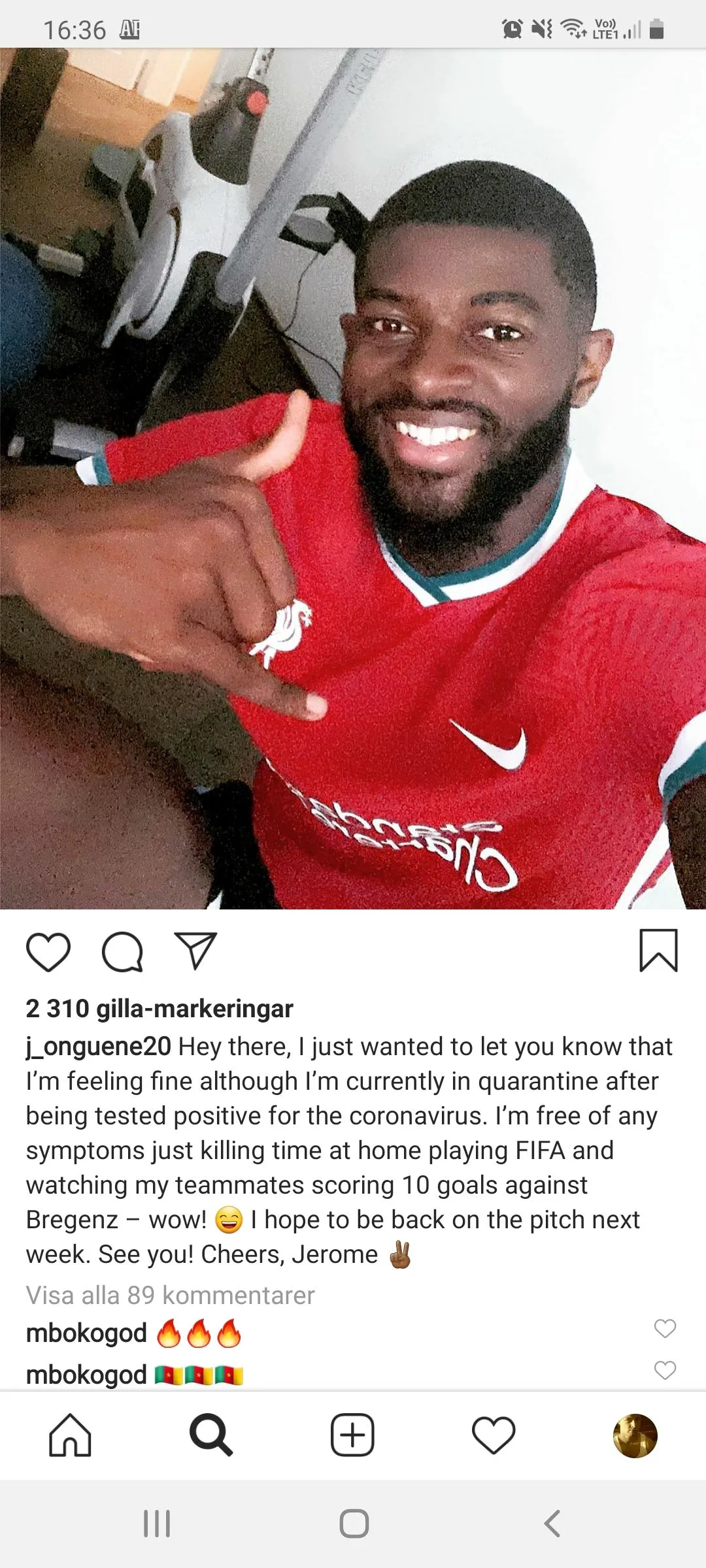
Task: Switch to the Search tab
Action: coord(211,1435)
